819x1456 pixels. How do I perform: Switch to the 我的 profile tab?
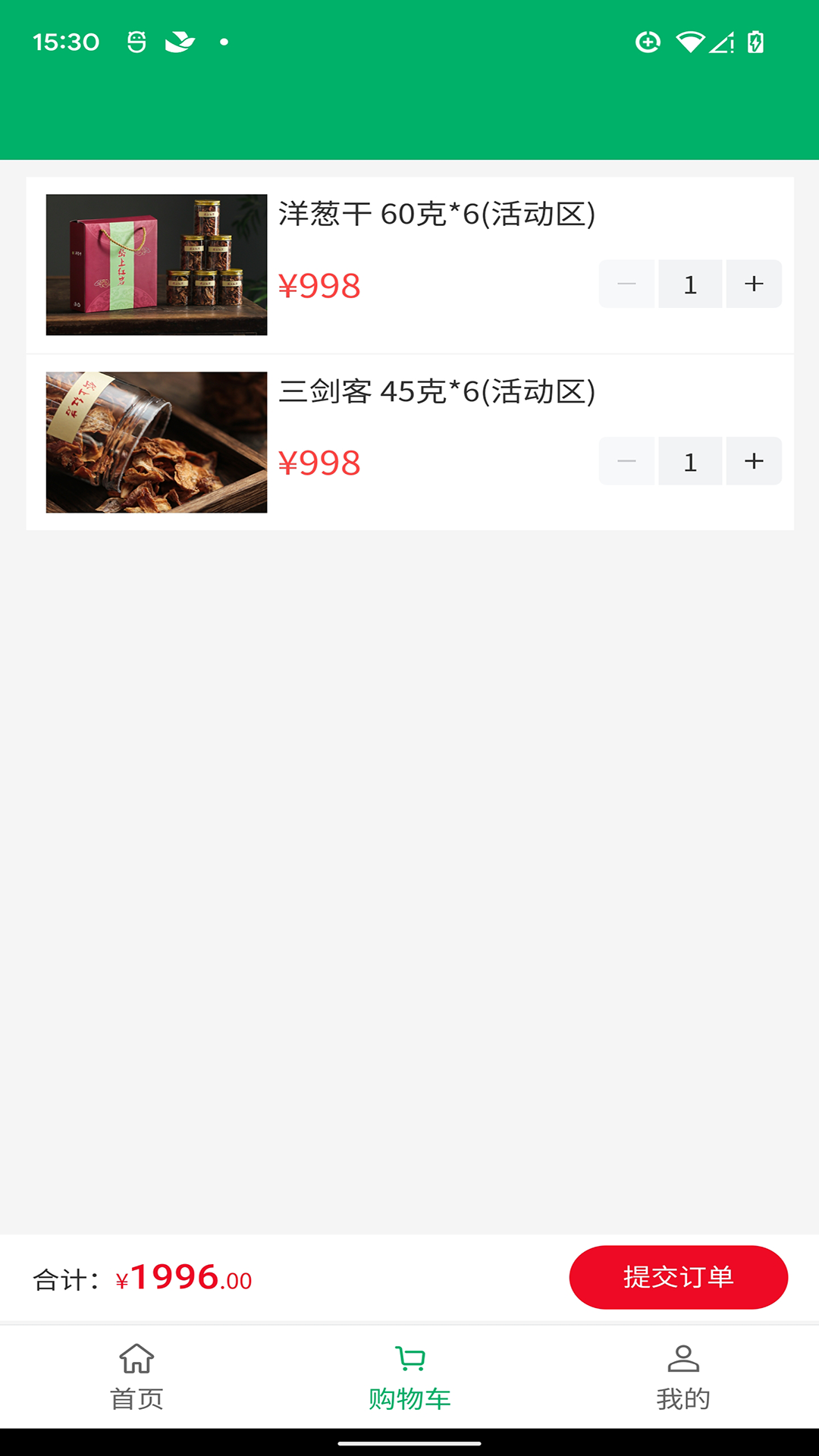[x=682, y=1377]
